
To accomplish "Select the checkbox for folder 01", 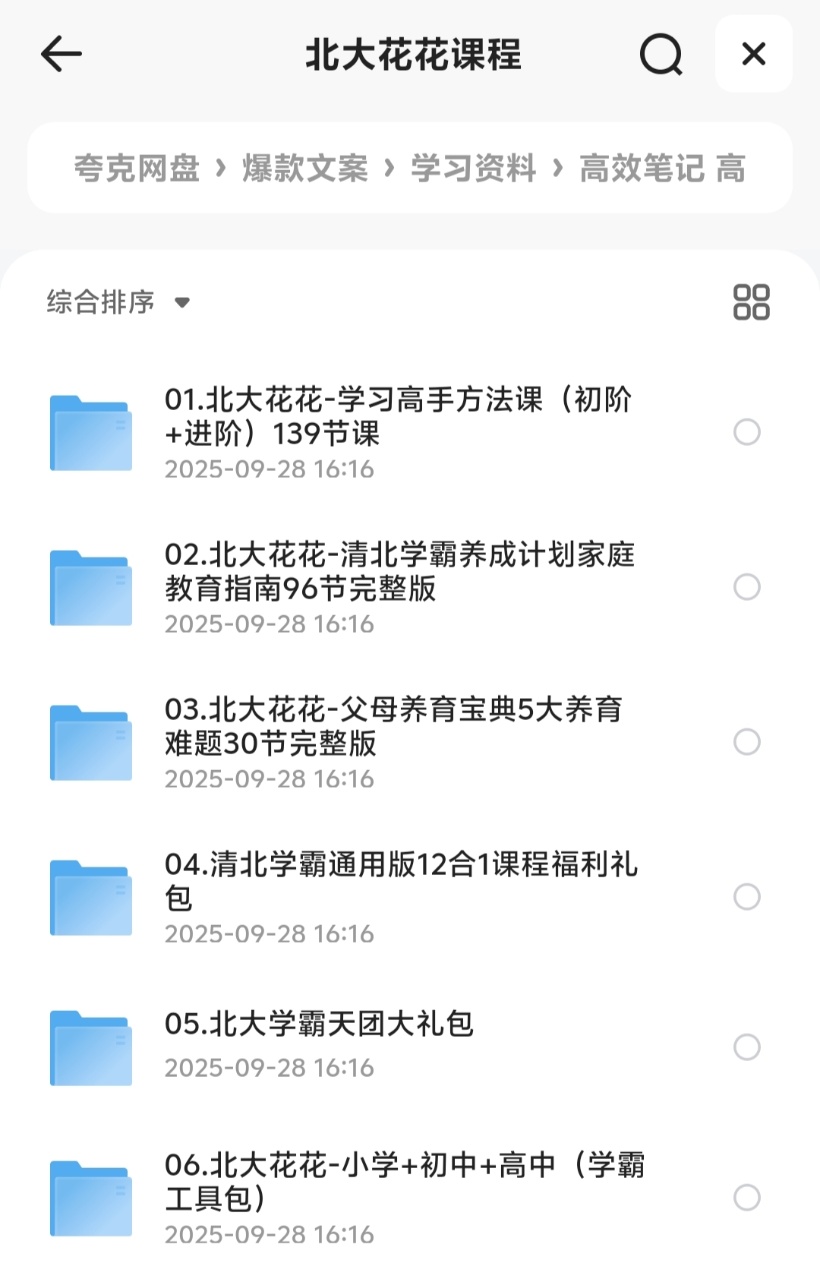I will click(x=747, y=432).
